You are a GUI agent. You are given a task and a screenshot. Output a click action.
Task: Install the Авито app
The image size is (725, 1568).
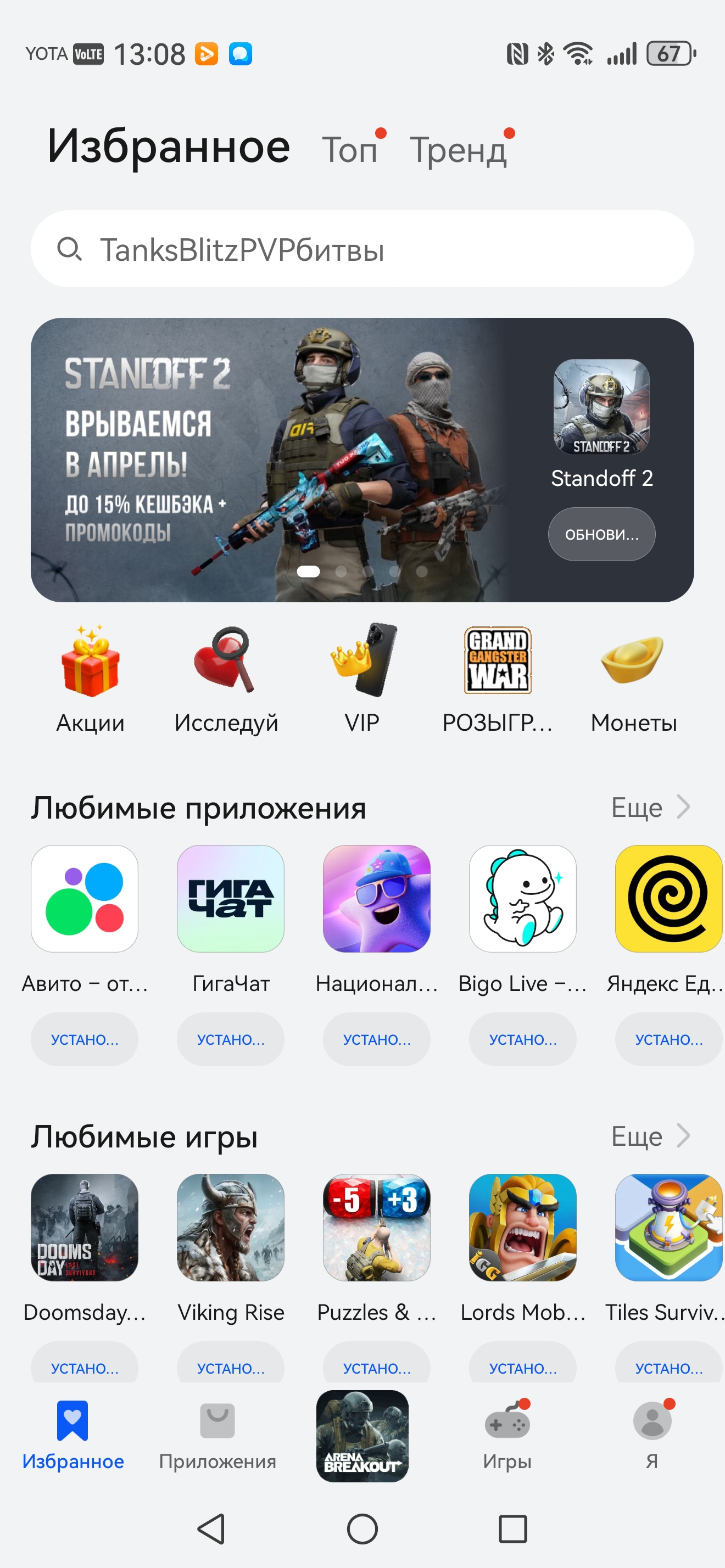tap(85, 1039)
